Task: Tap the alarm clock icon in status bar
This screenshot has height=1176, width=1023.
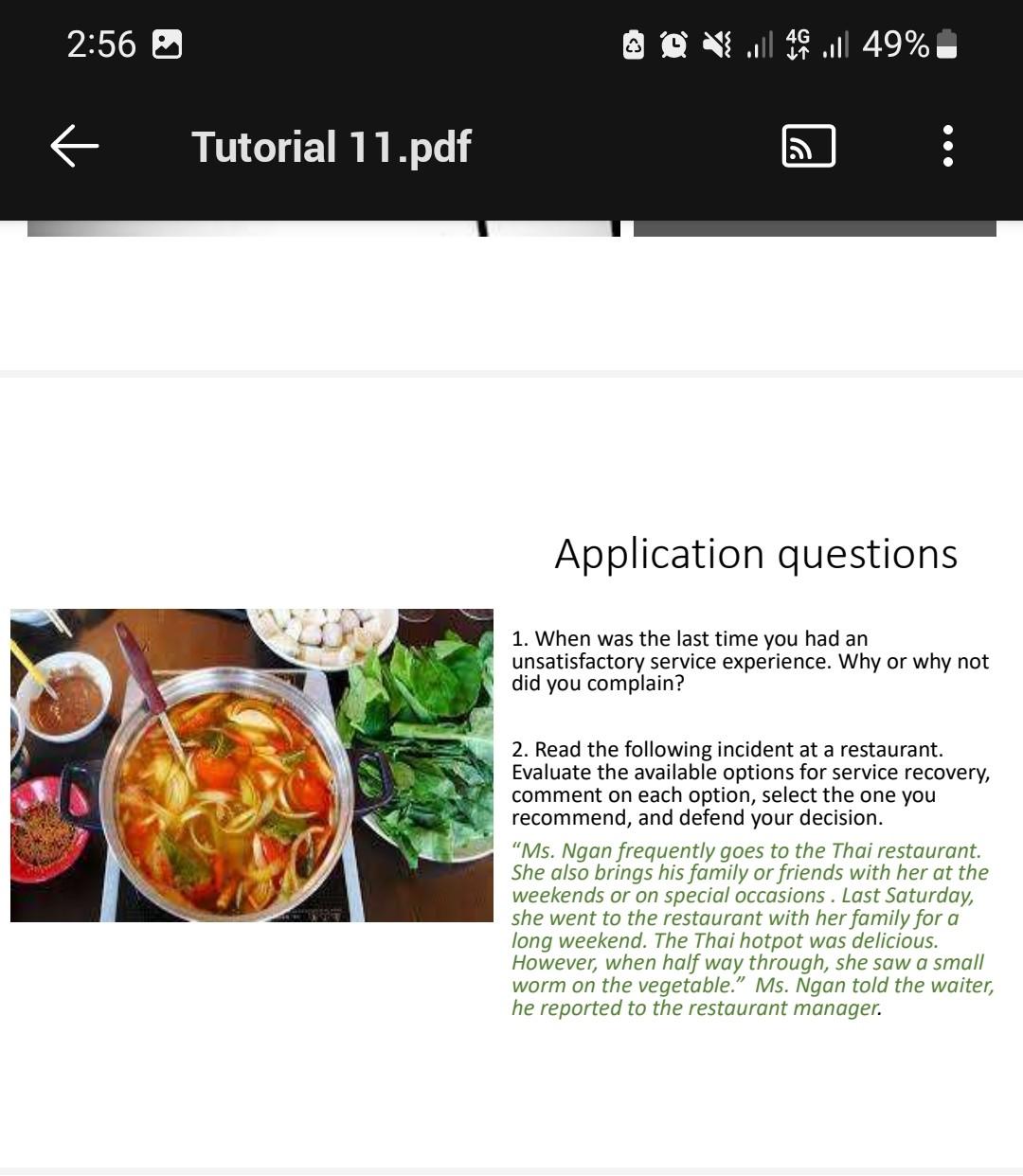Action: point(673,44)
